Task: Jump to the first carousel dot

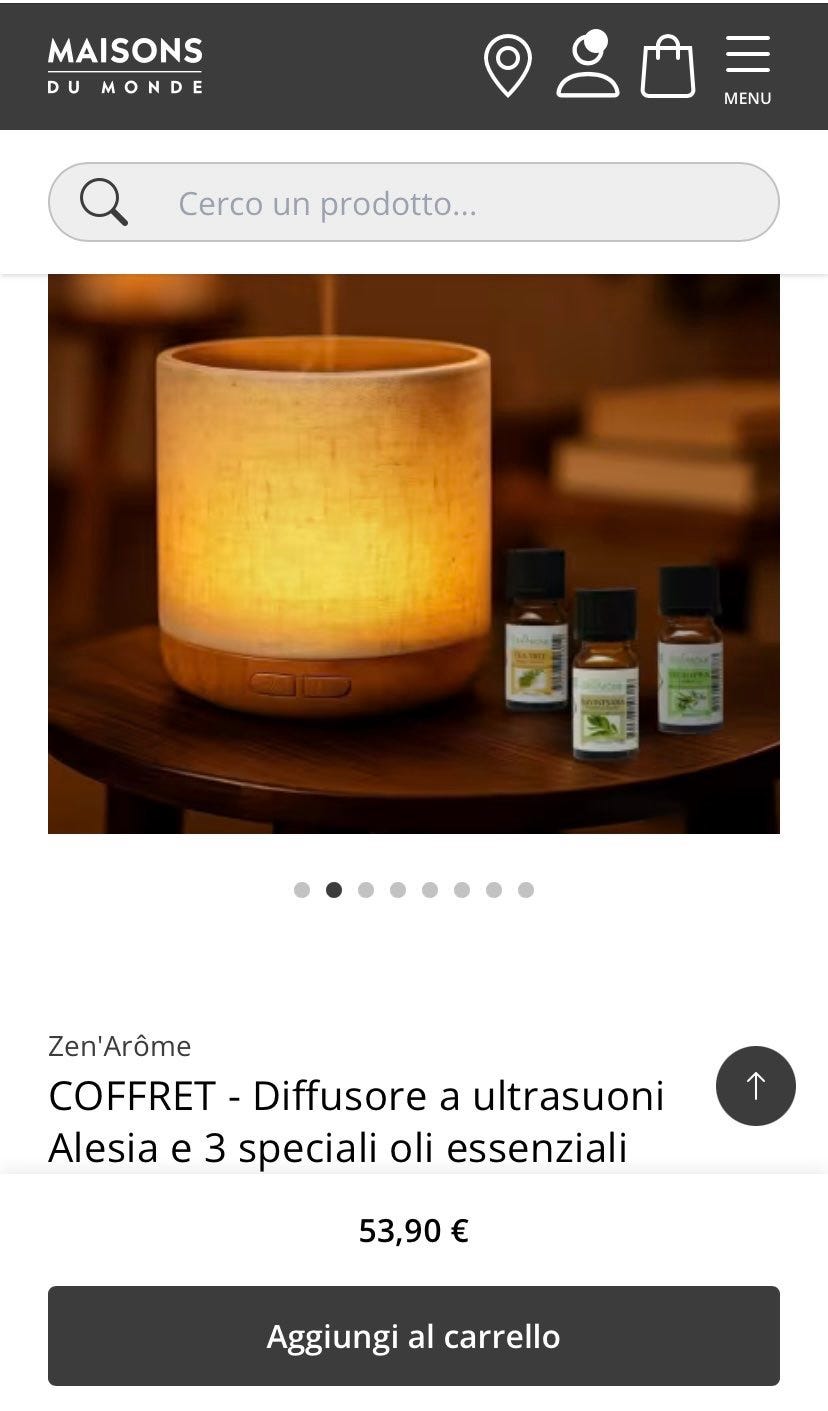Action: pyautogui.click(x=302, y=890)
